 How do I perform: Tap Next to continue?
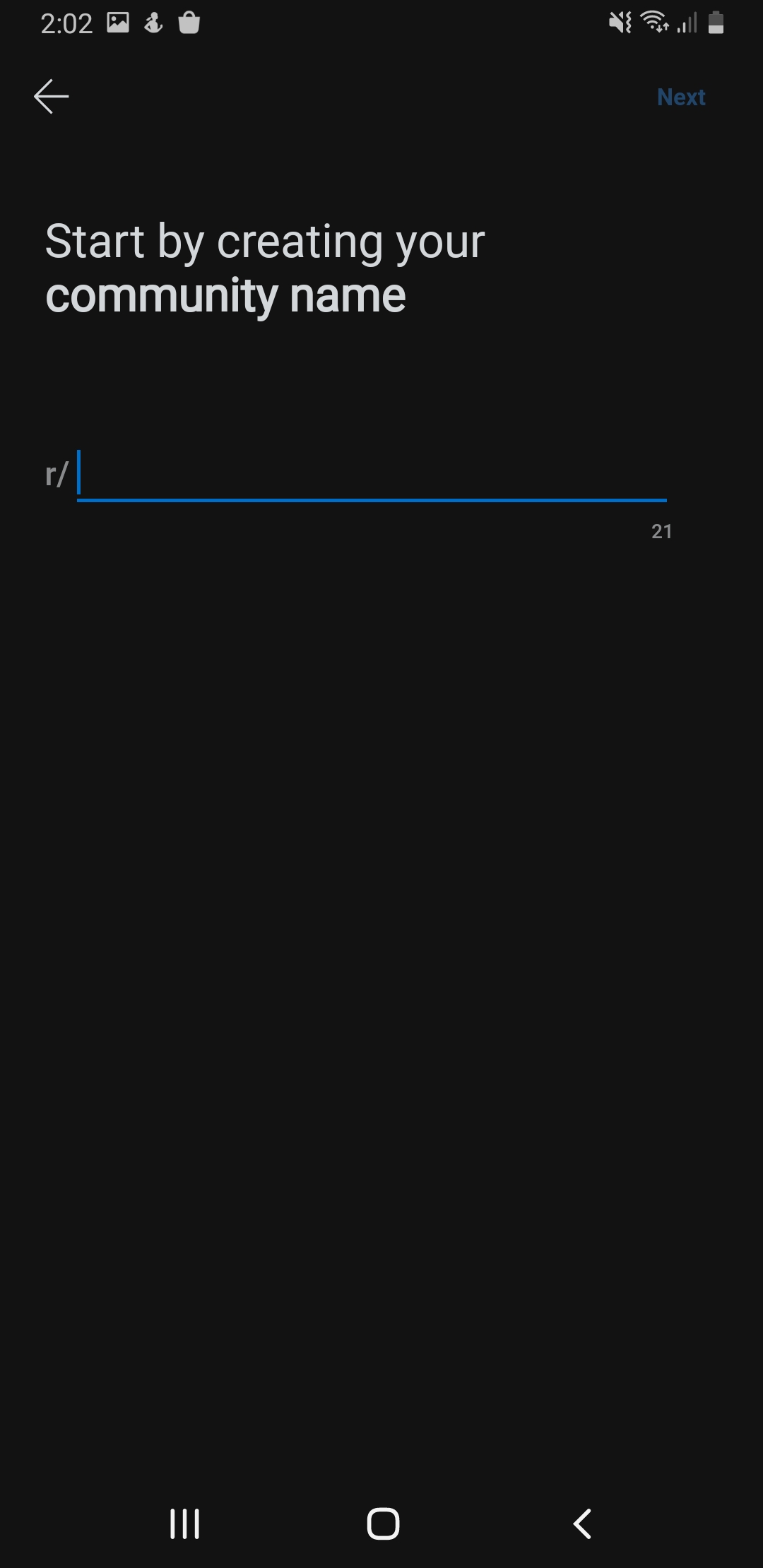click(x=680, y=97)
